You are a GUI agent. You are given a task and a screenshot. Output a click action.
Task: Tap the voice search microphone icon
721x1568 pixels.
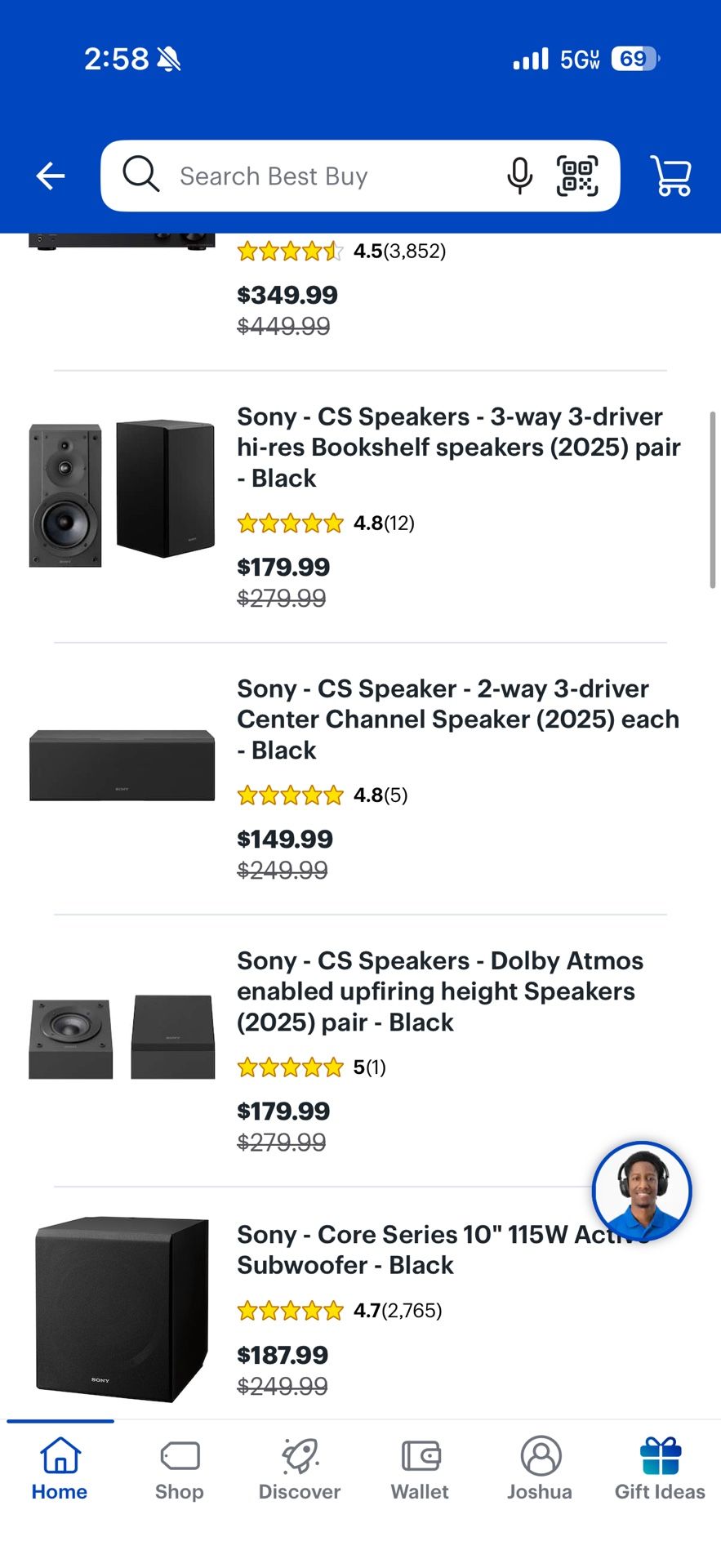pyautogui.click(x=519, y=176)
